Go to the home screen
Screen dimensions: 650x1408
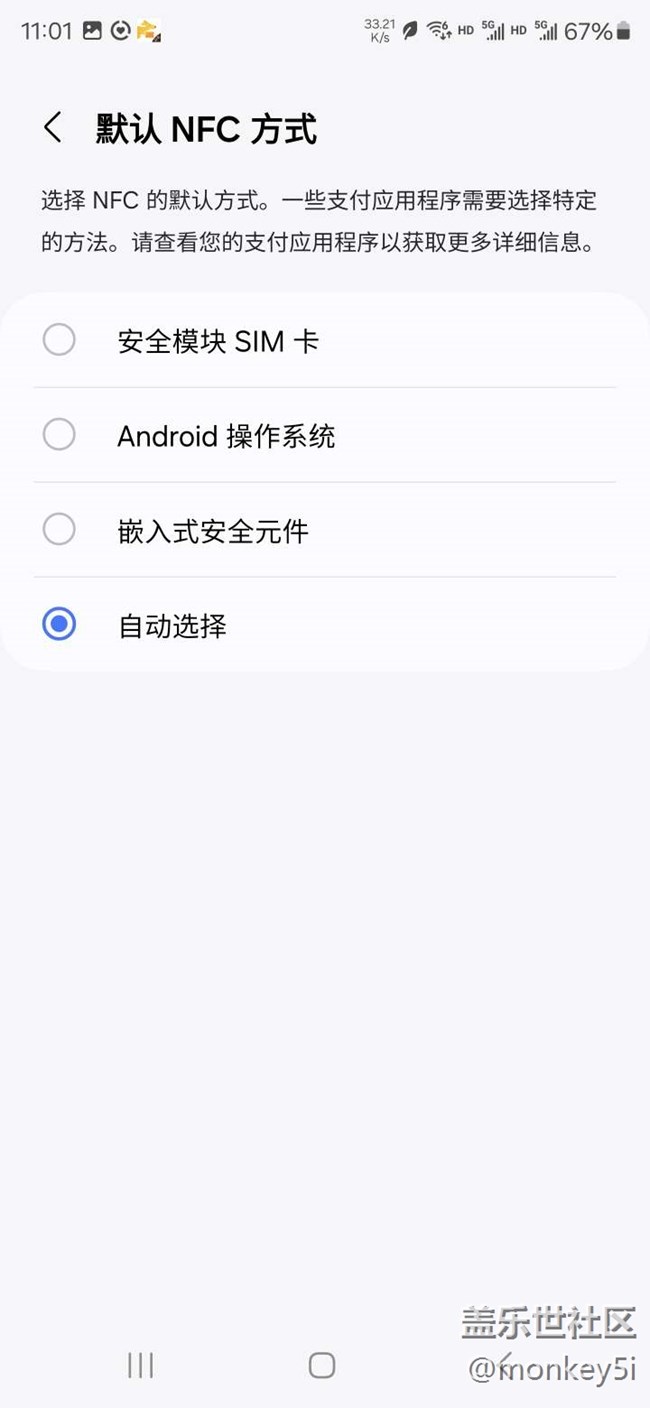tap(322, 1365)
